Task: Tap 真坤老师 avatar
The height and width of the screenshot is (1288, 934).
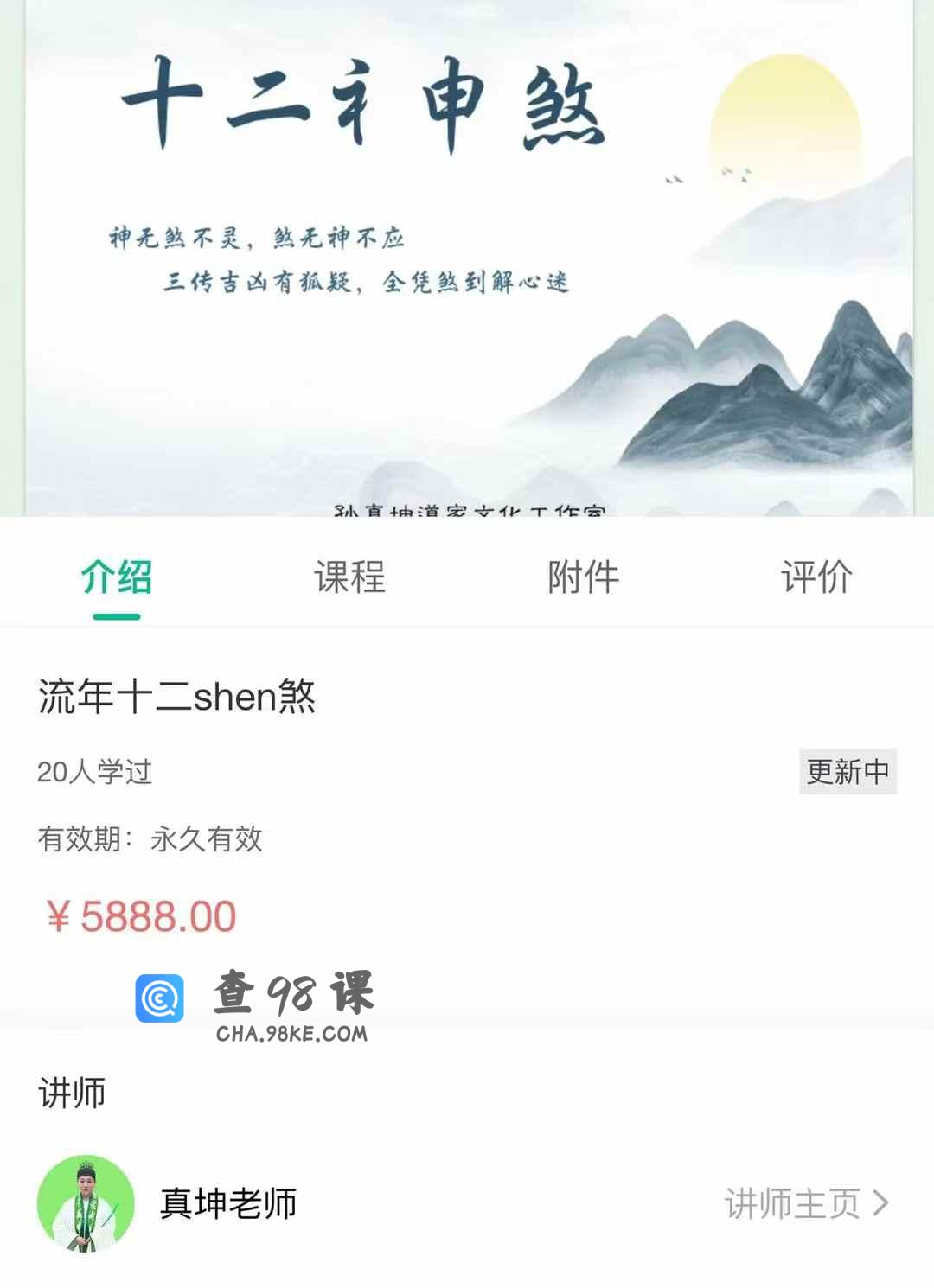Action: pyautogui.click(x=86, y=1203)
